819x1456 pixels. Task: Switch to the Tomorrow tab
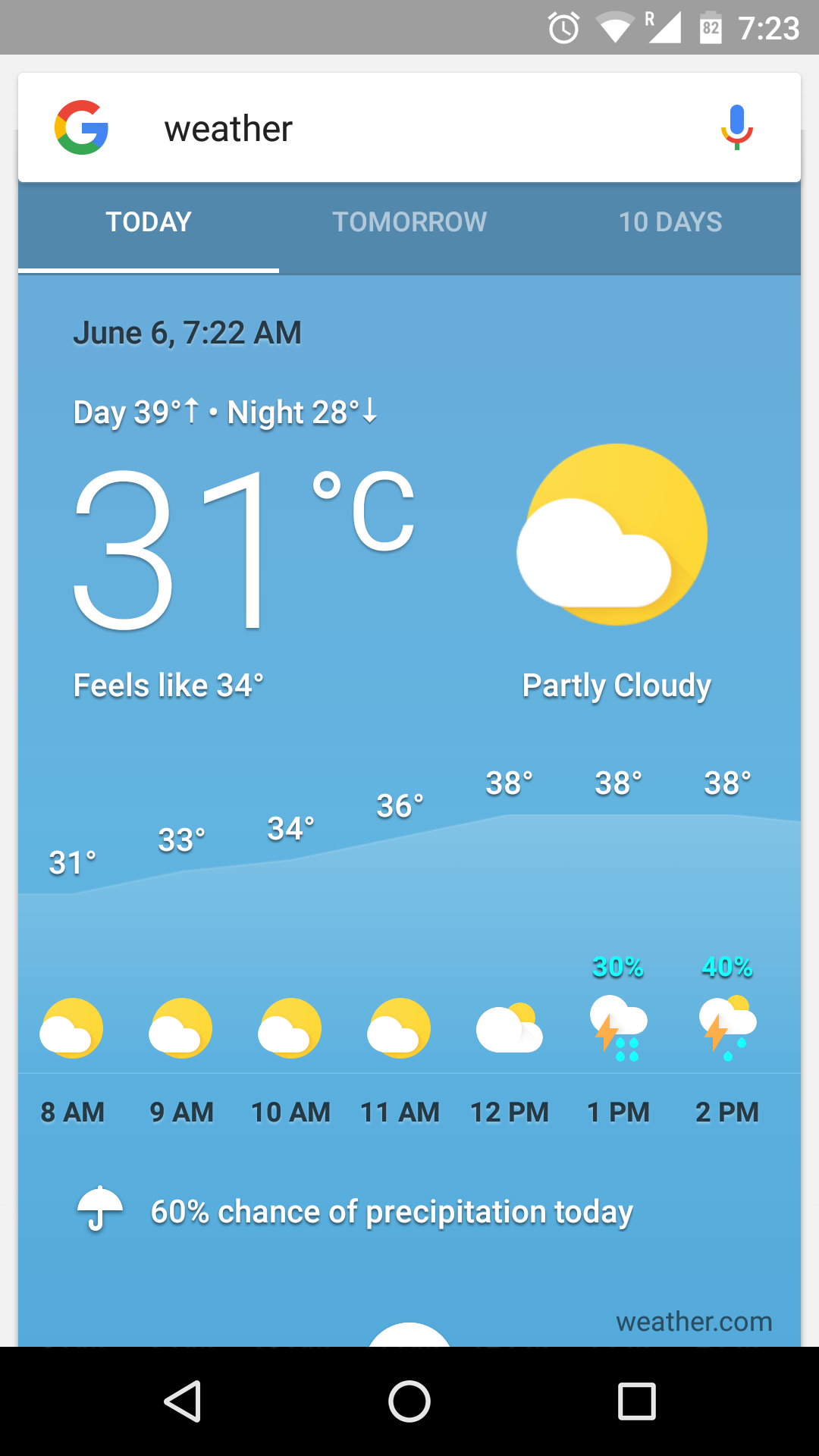[x=409, y=222]
